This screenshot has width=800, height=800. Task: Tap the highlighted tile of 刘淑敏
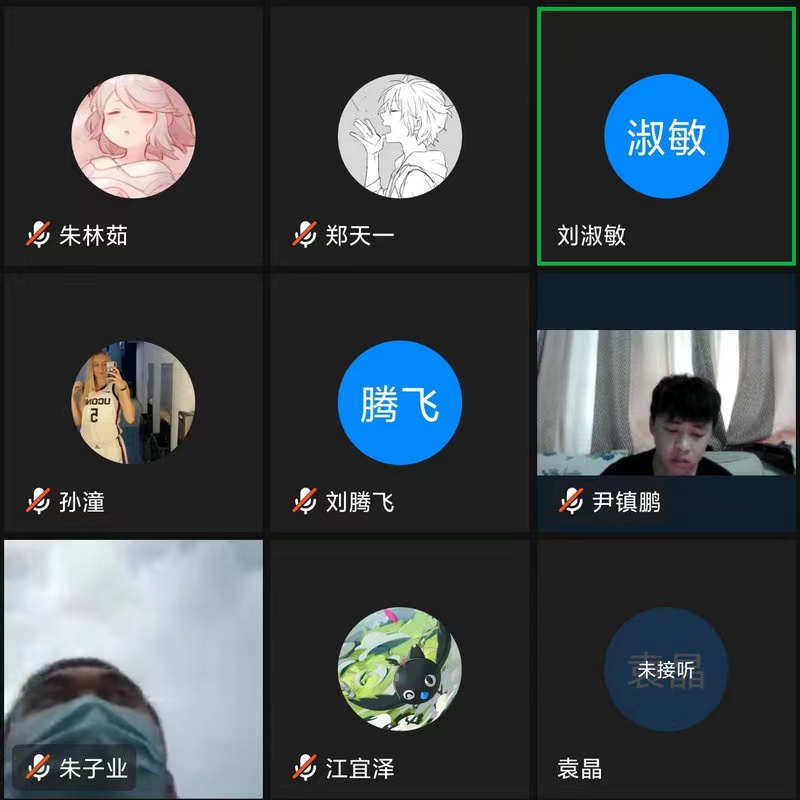pos(667,136)
